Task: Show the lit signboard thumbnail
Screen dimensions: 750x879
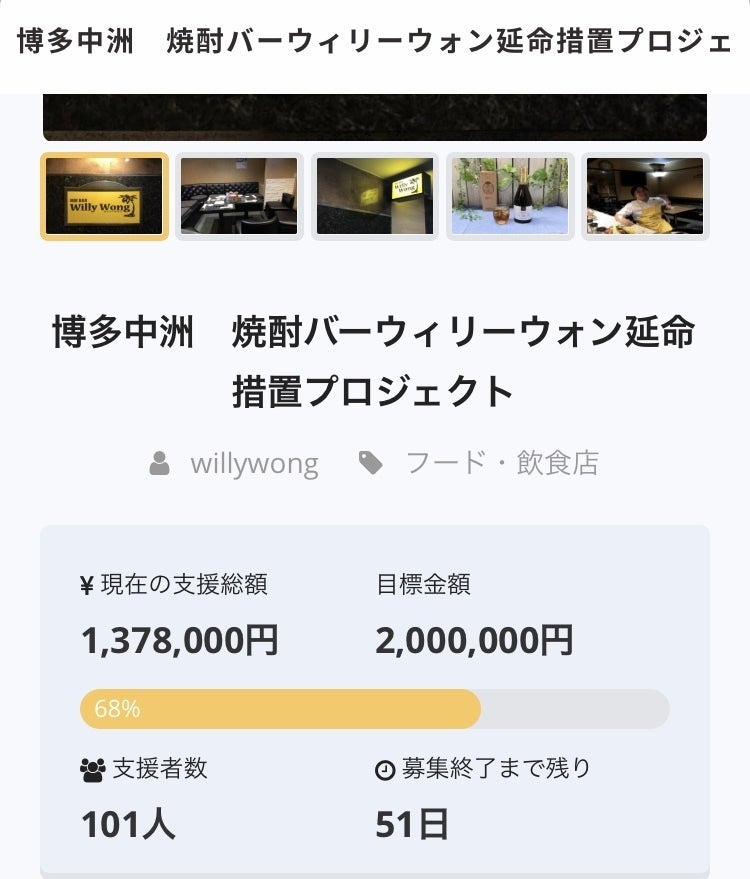Action: coord(375,196)
